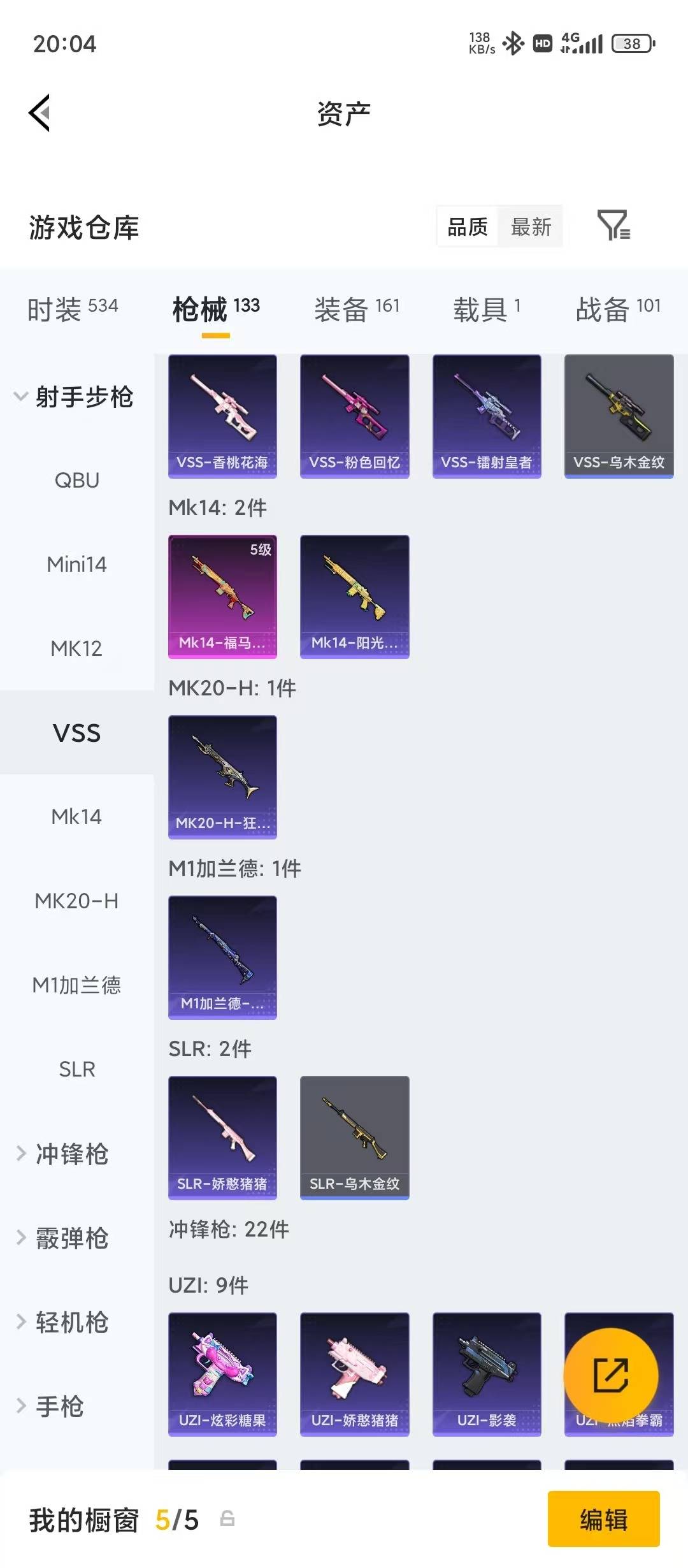Select the VSS-香桃花海 weapon skin
Image resolution: width=688 pixels, height=1568 pixels.
pyautogui.click(x=222, y=414)
